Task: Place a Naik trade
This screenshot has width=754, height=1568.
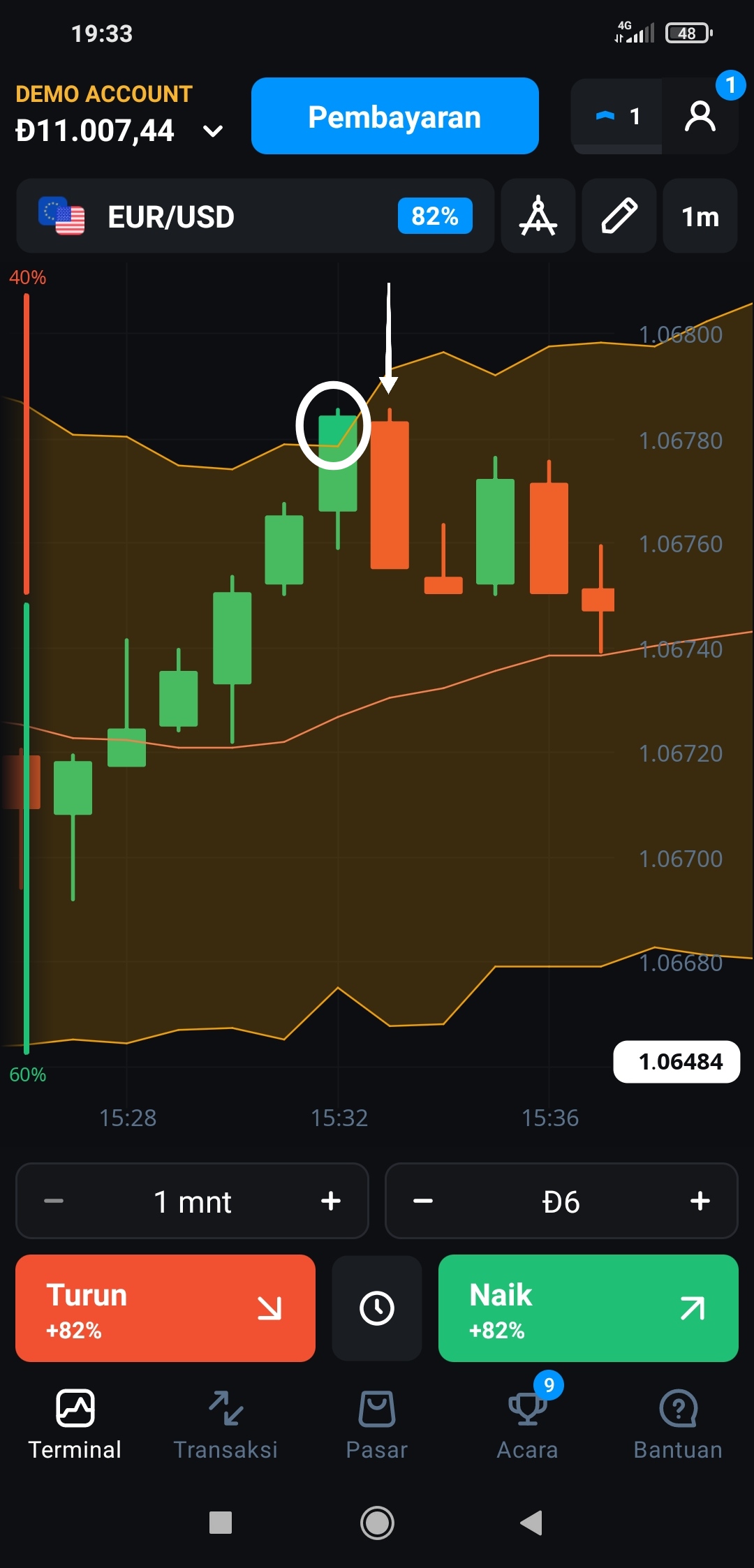Action: (x=588, y=1308)
